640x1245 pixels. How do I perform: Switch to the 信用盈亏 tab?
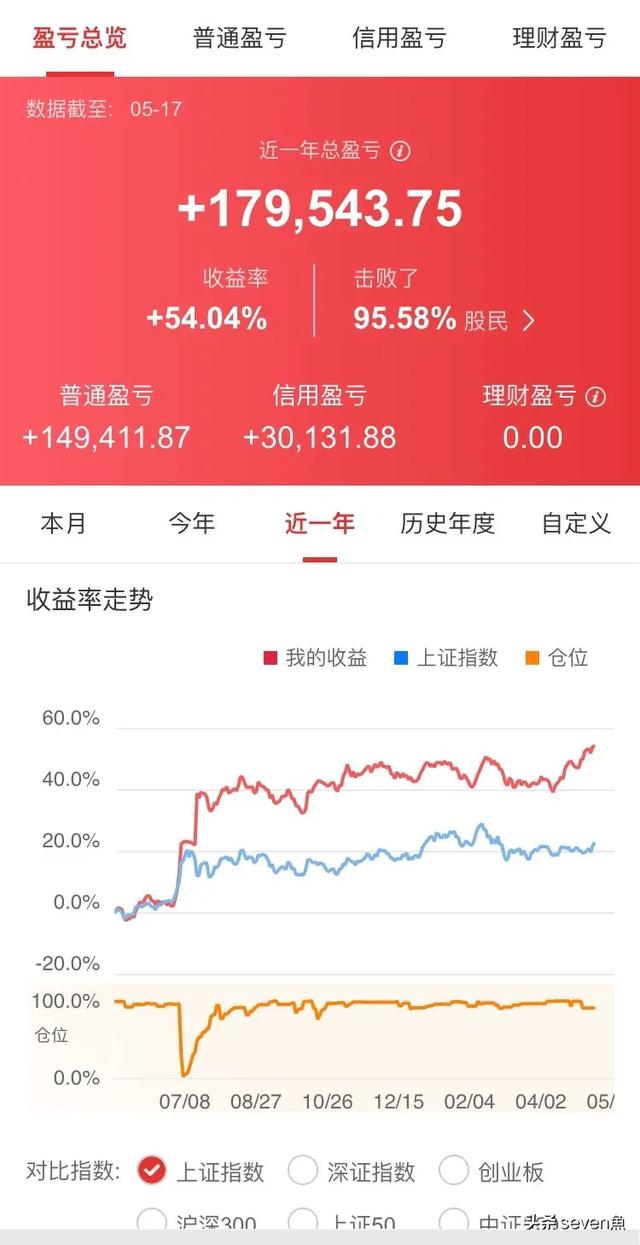(399, 39)
